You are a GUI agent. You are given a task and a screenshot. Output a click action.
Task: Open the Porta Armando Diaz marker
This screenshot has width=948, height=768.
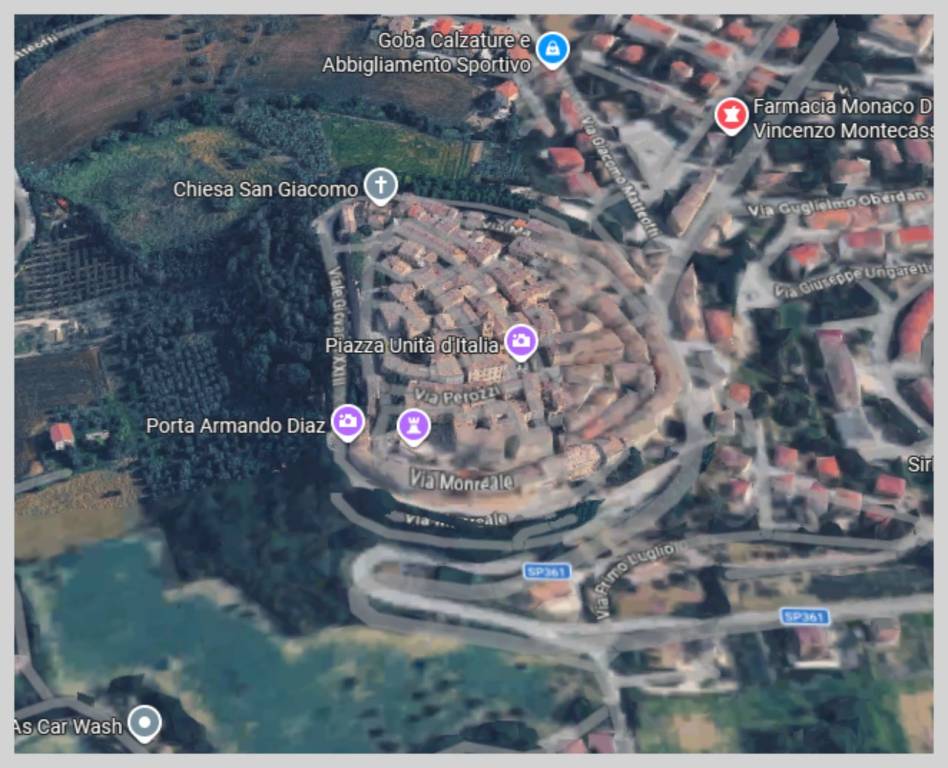click(347, 422)
